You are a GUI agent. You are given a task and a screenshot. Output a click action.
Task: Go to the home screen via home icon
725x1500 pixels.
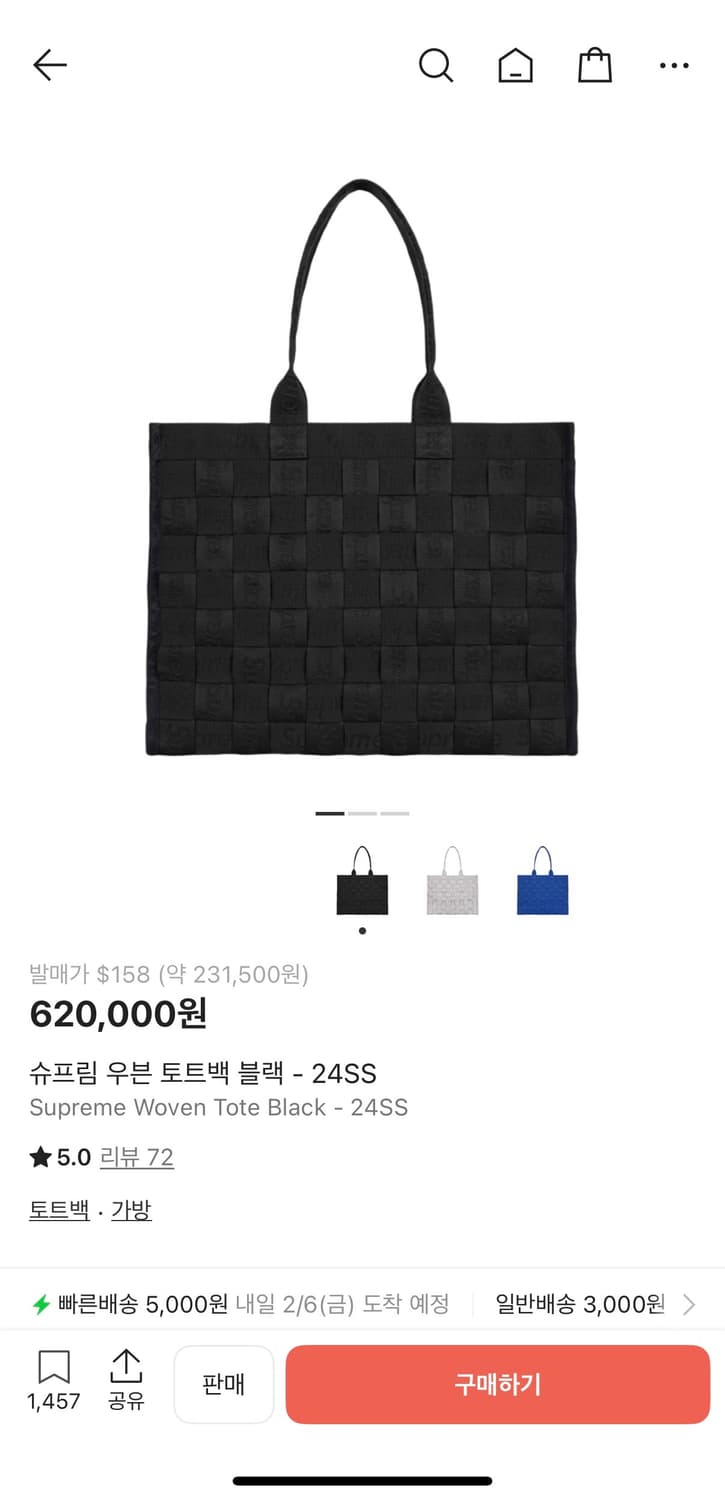click(515, 65)
